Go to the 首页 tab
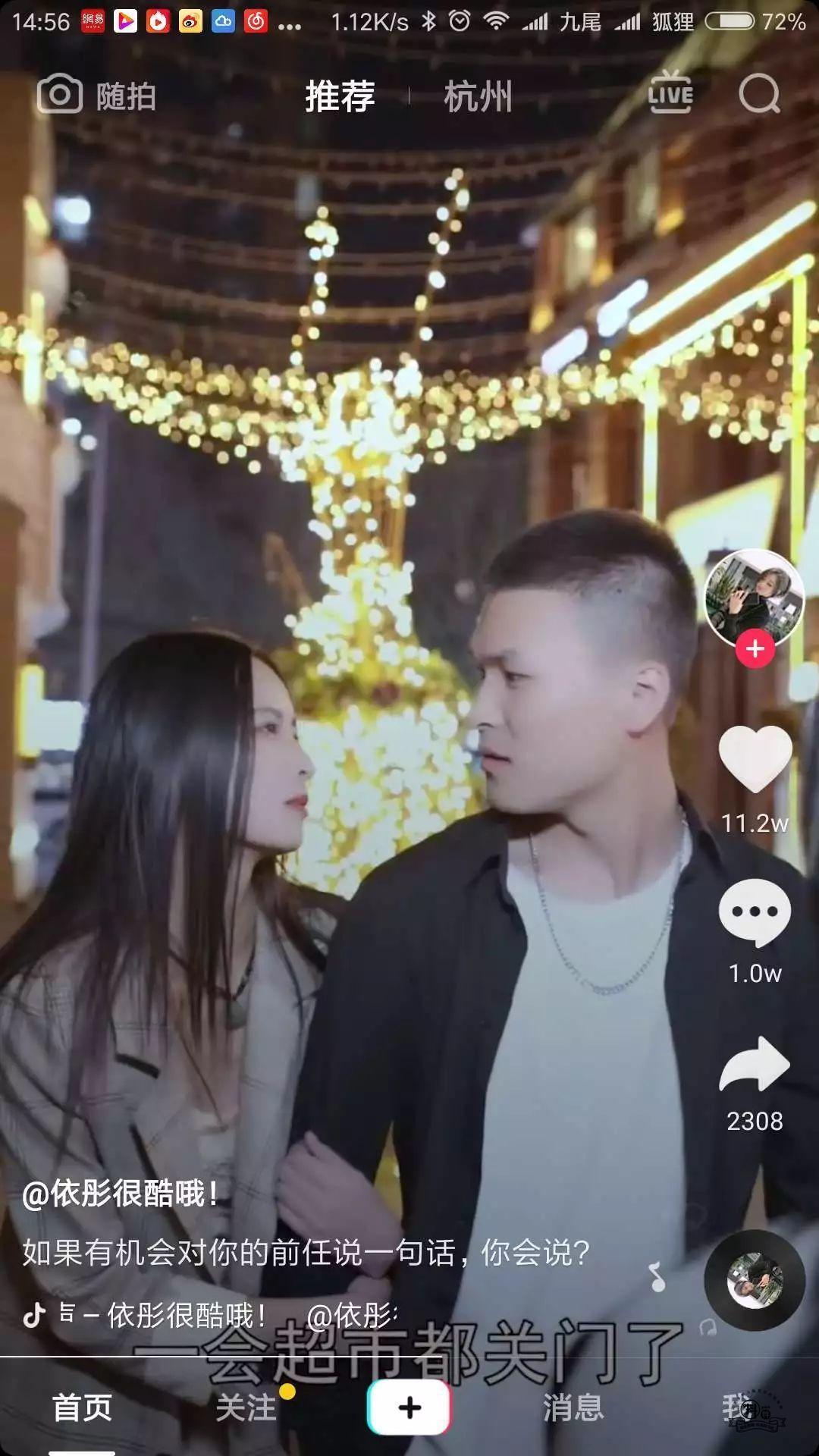Viewport: 819px width, 1456px height. click(x=82, y=1407)
